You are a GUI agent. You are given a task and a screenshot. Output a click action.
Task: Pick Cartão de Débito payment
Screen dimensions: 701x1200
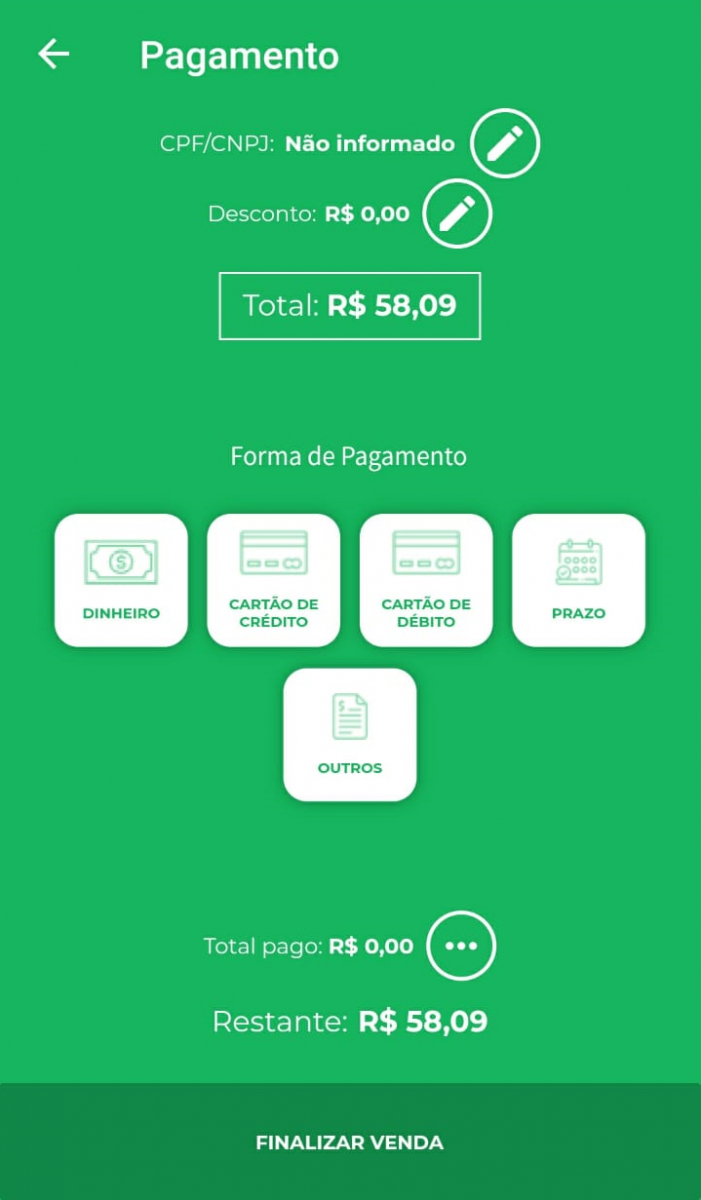(x=426, y=580)
